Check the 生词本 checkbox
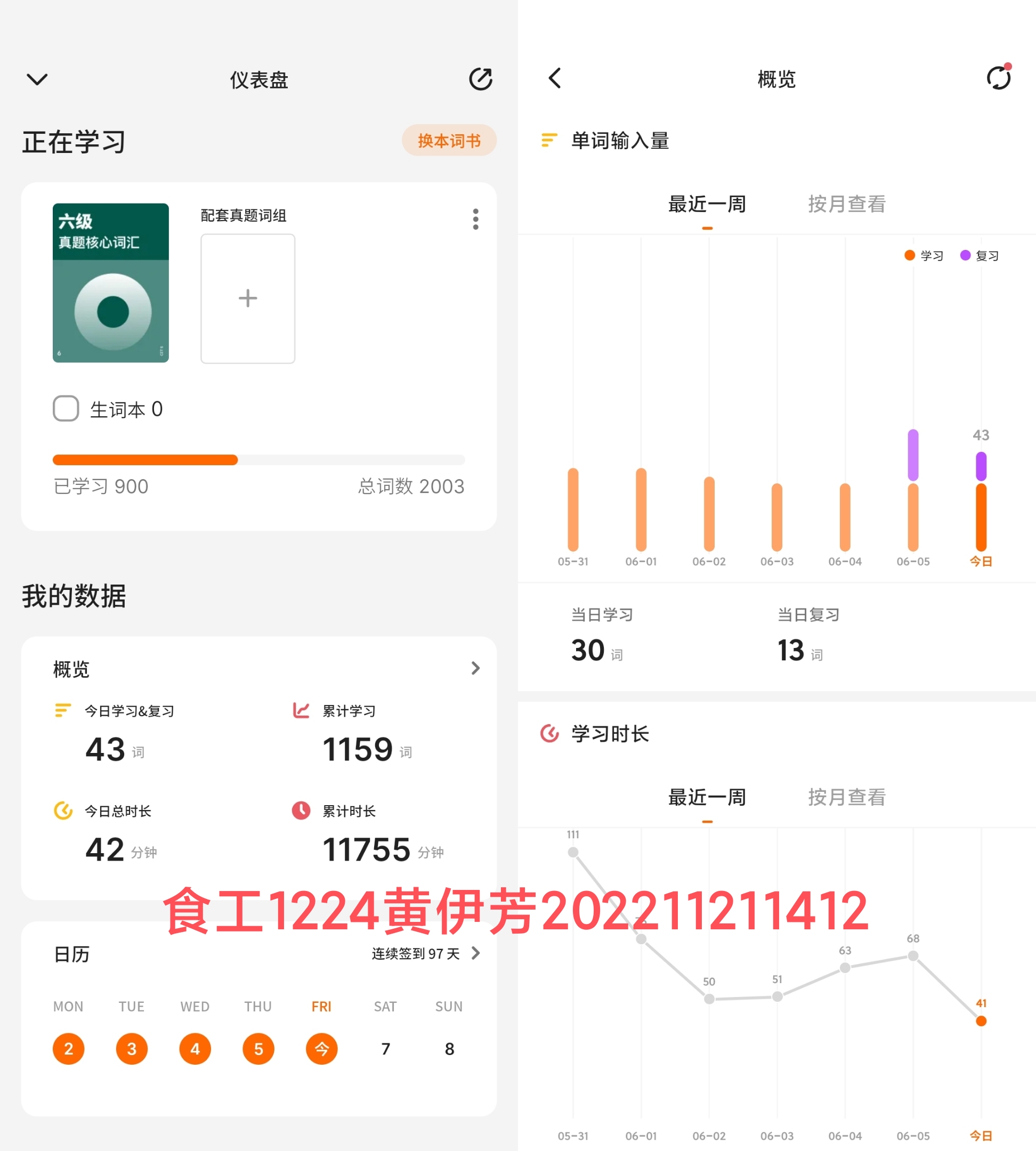Screen dimensions: 1036x1151 [66, 408]
